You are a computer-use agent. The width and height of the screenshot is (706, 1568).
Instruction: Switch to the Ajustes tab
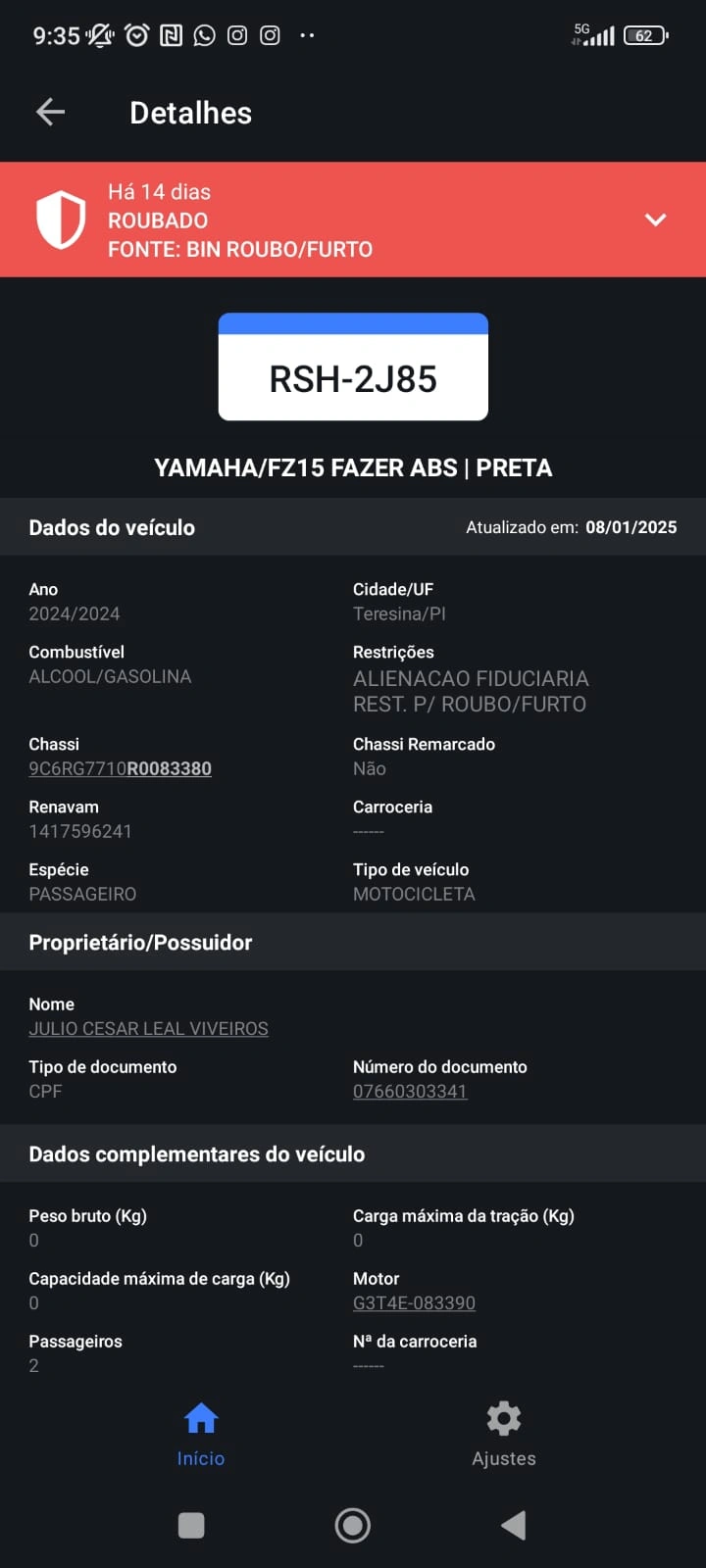[503, 1433]
